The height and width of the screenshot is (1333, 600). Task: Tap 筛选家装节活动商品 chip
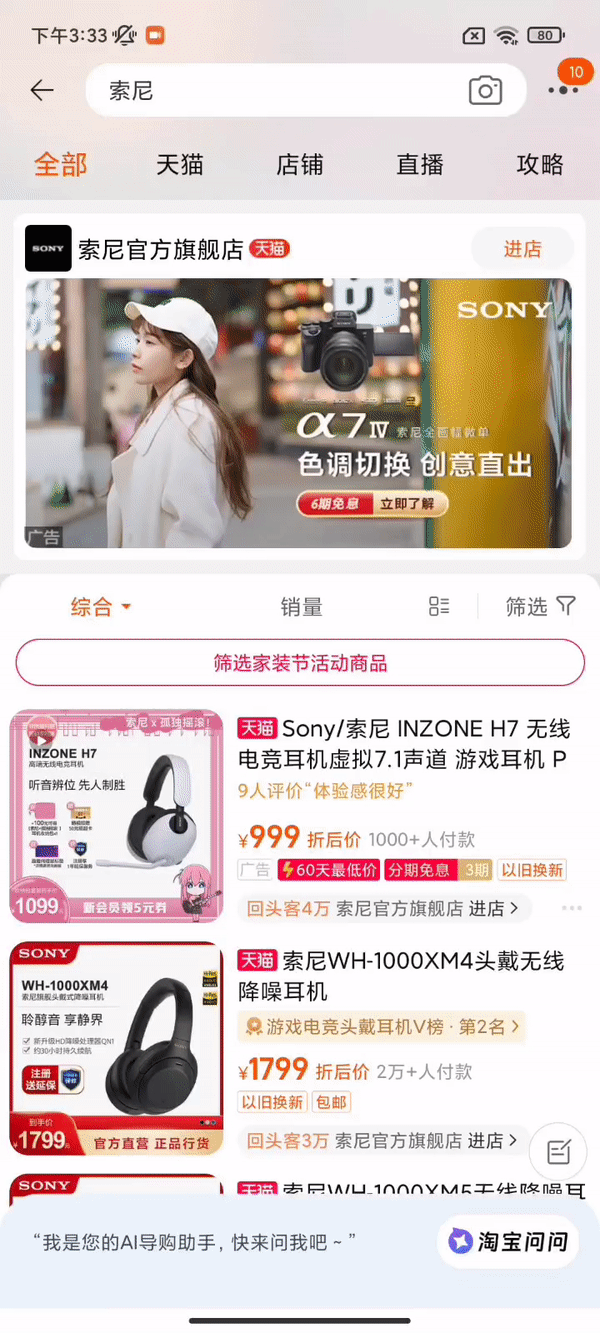coord(300,663)
